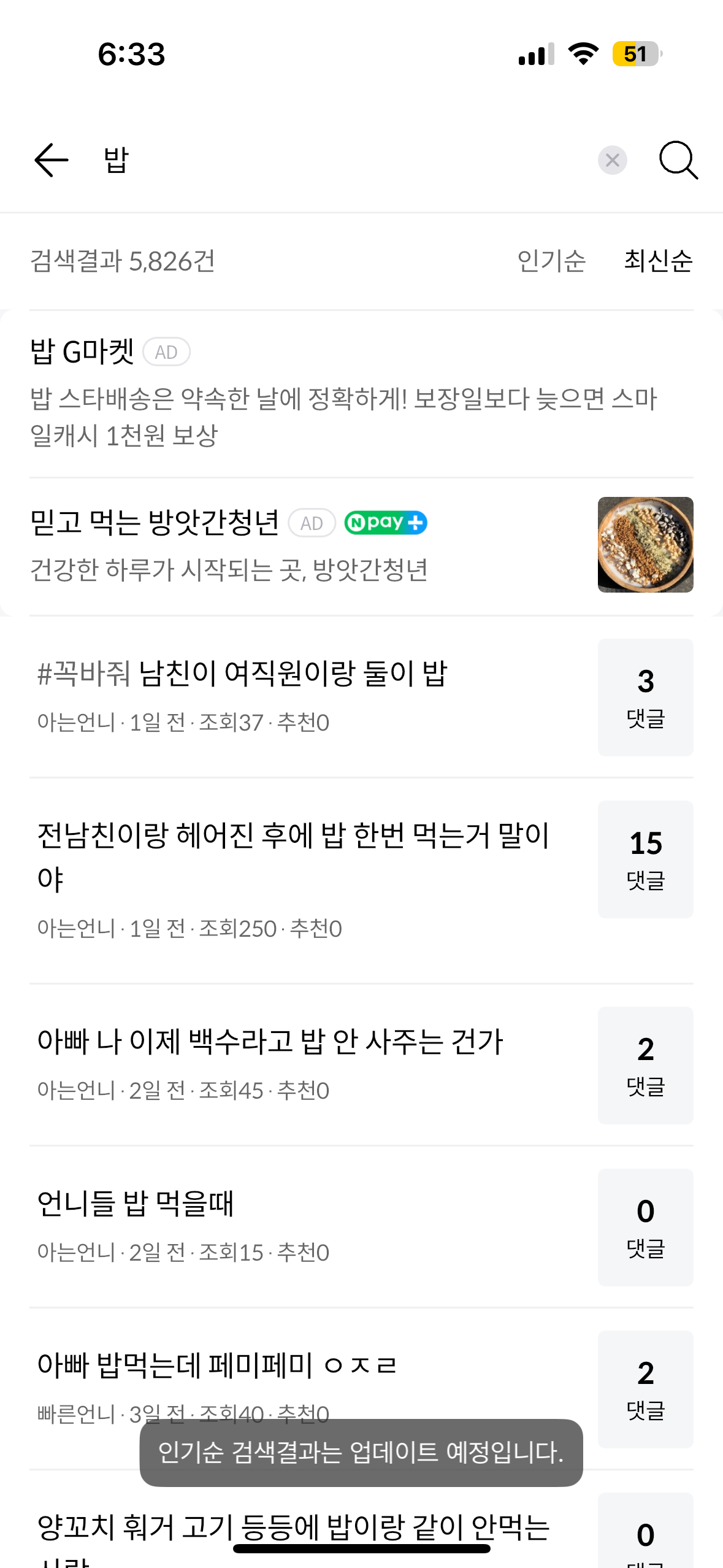
Task: Sort results by 최신순
Action: click(659, 261)
